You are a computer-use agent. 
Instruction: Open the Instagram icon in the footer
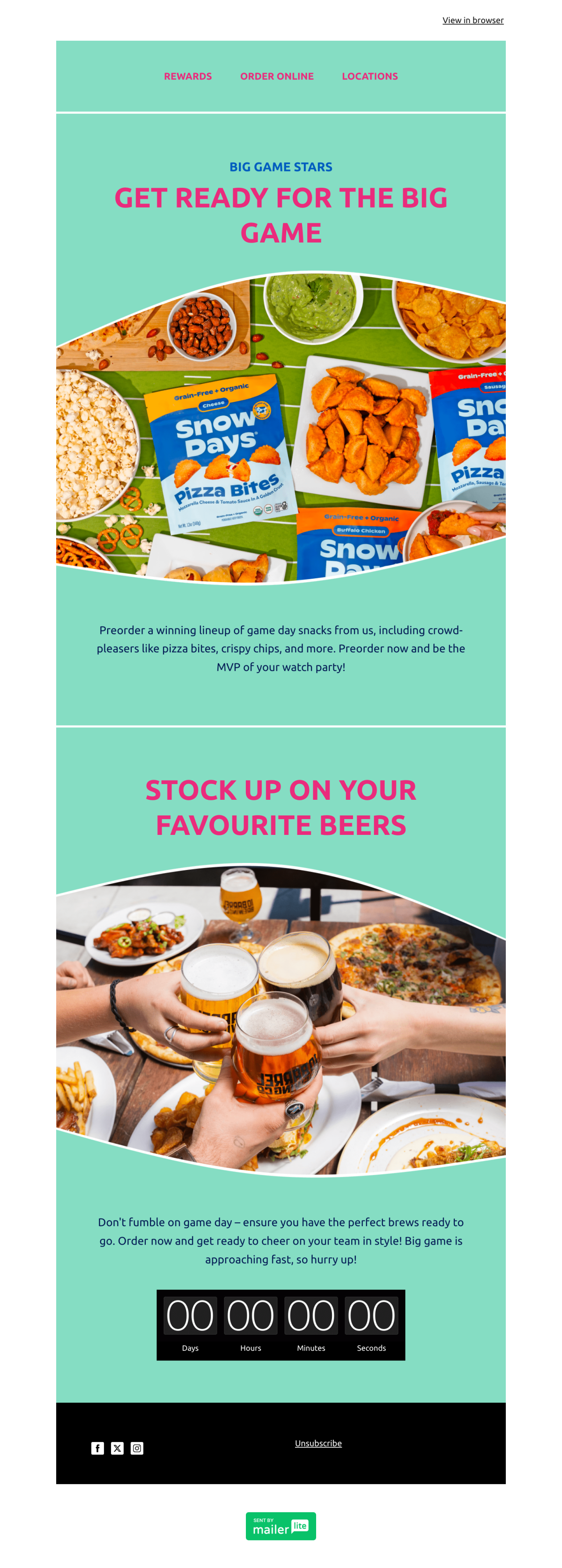click(x=137, y=1448)
